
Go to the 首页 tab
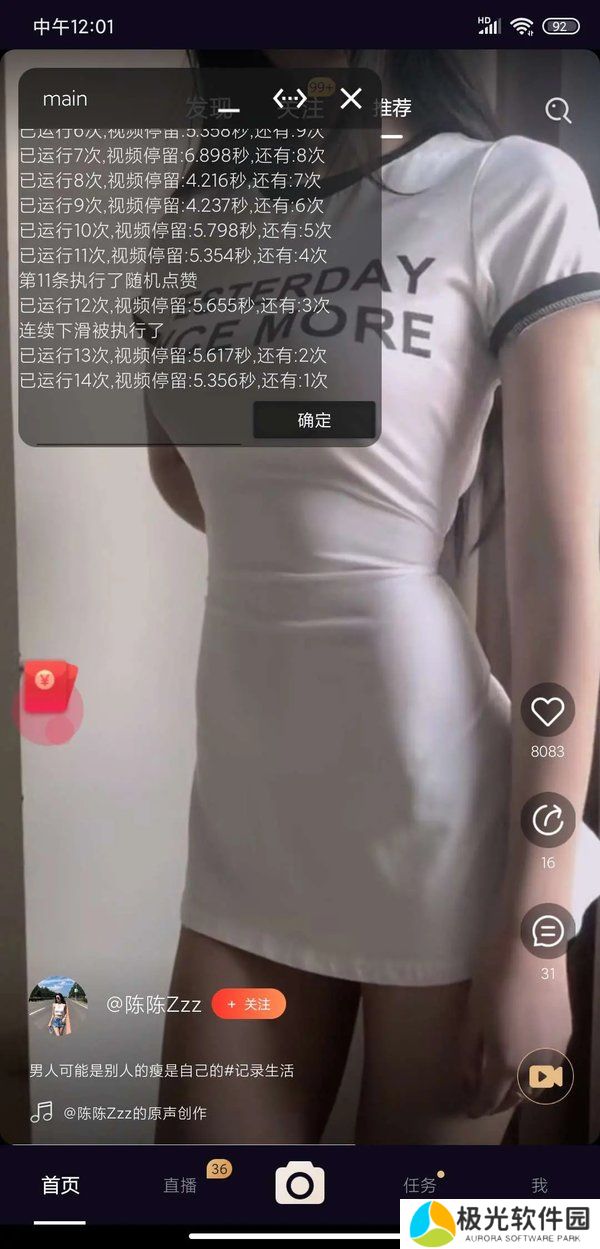click(60, 1186)
